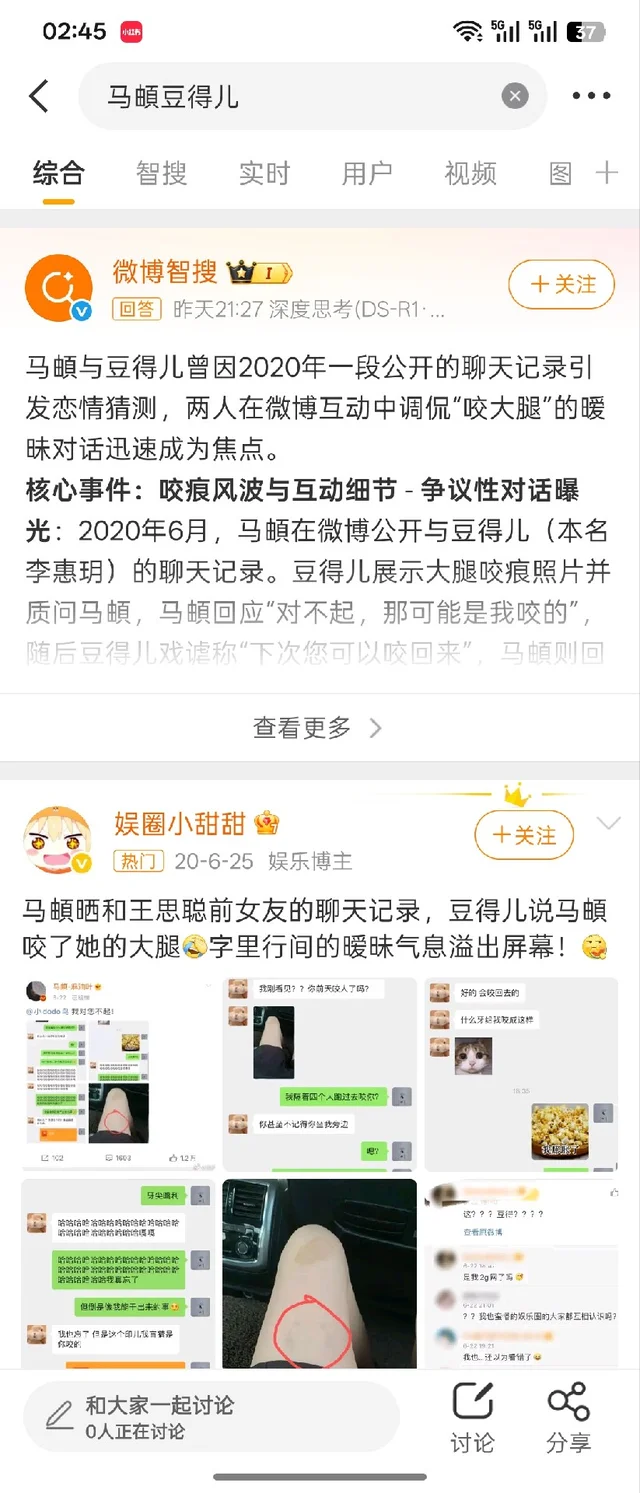Add a tab with the plus icon

[607, 173]
